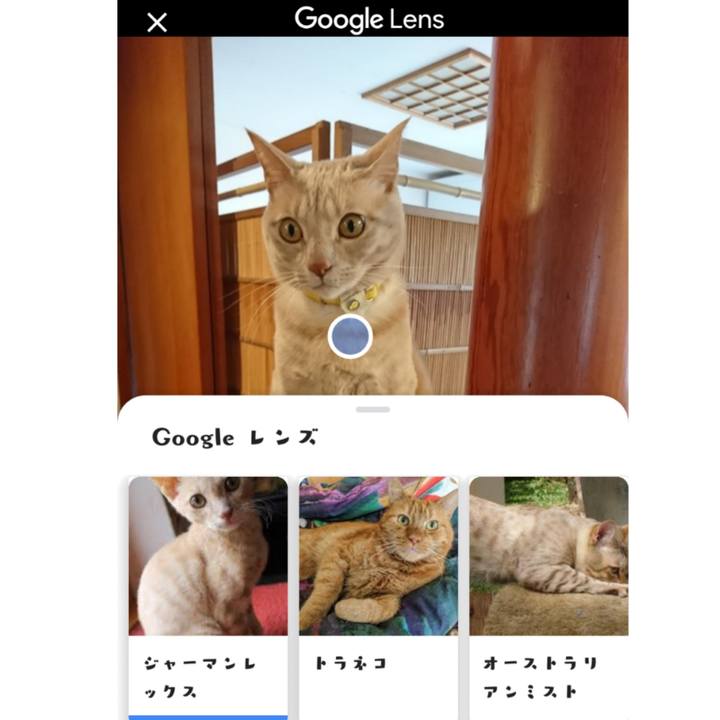Tap the focus dot on the cat
The width and height of the screenshot is (720, 720).
350,336
